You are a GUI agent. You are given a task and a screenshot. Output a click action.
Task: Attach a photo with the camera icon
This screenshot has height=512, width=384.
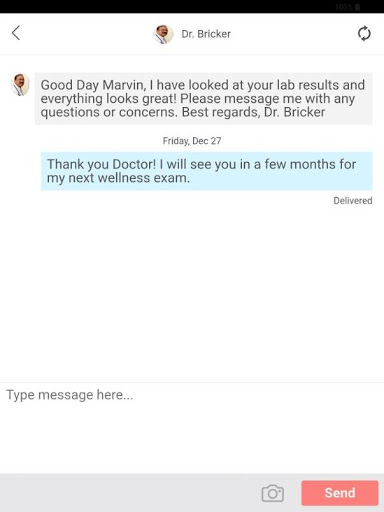273,493
